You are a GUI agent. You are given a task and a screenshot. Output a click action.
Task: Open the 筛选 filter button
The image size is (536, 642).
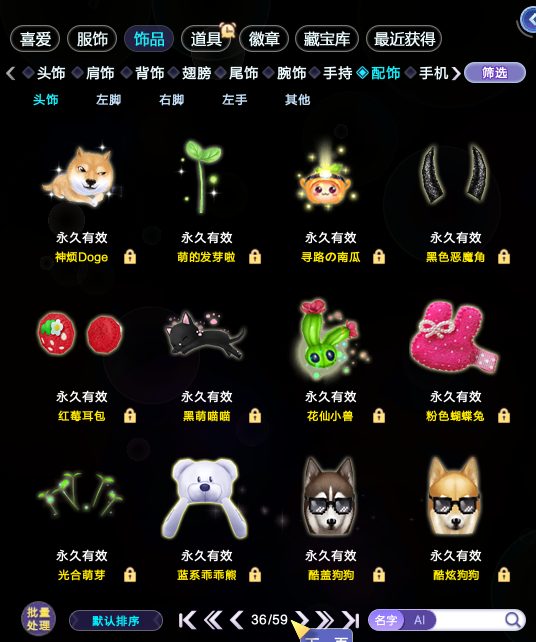click(495, 73)
